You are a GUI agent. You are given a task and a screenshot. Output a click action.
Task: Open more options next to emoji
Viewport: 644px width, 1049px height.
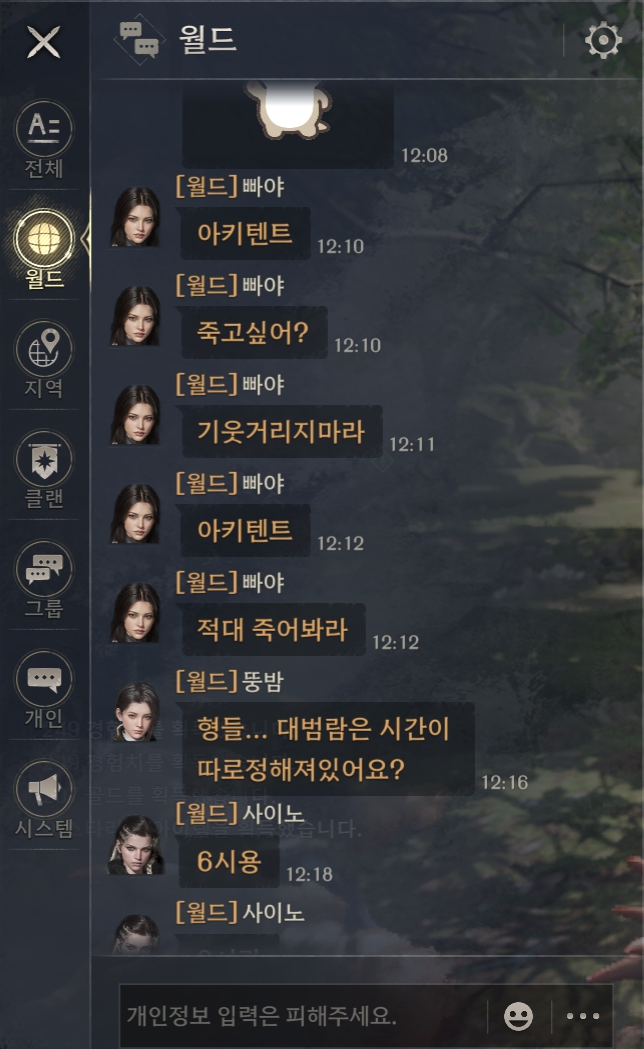(583, 1016)
